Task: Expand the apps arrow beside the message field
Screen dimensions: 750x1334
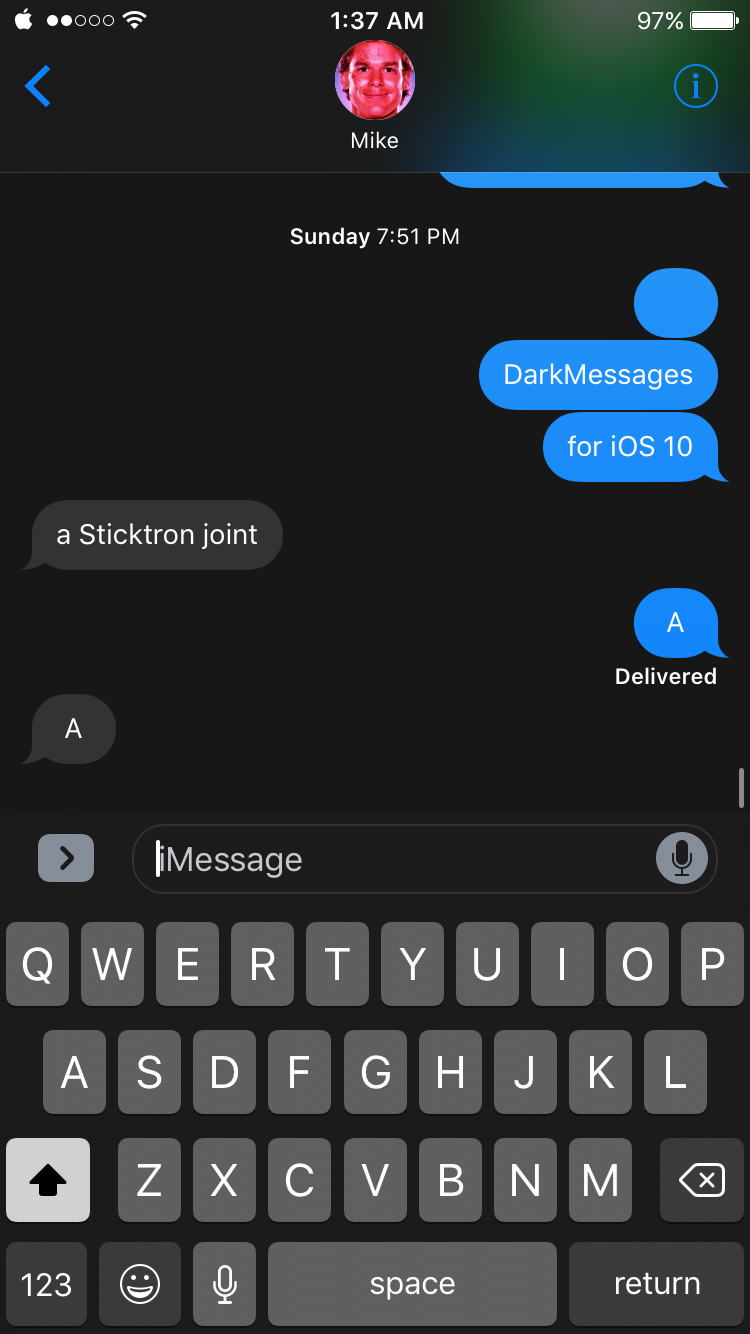Action: [66, 858]
